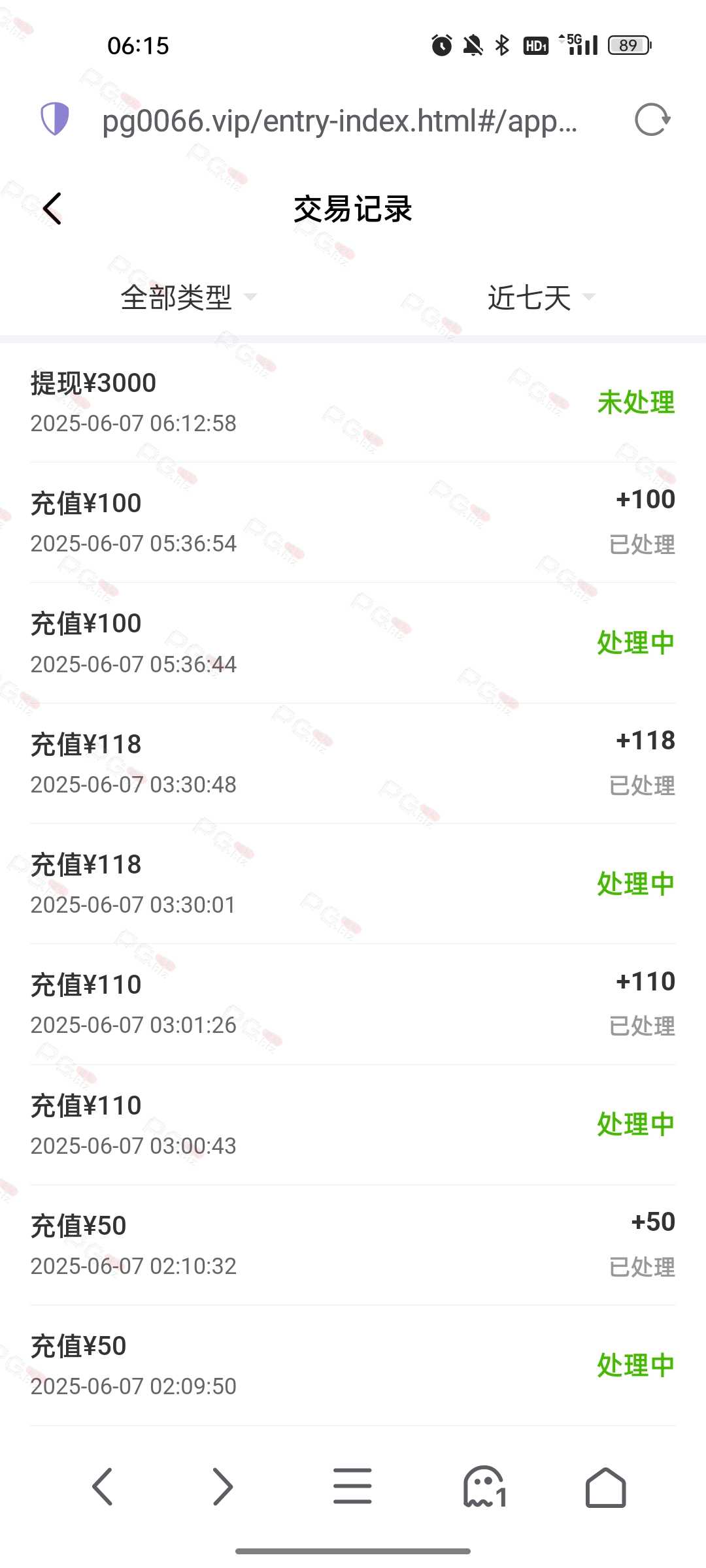Go back from the 交易记录 page
The image size is (706, 1568).
(52, 208)
